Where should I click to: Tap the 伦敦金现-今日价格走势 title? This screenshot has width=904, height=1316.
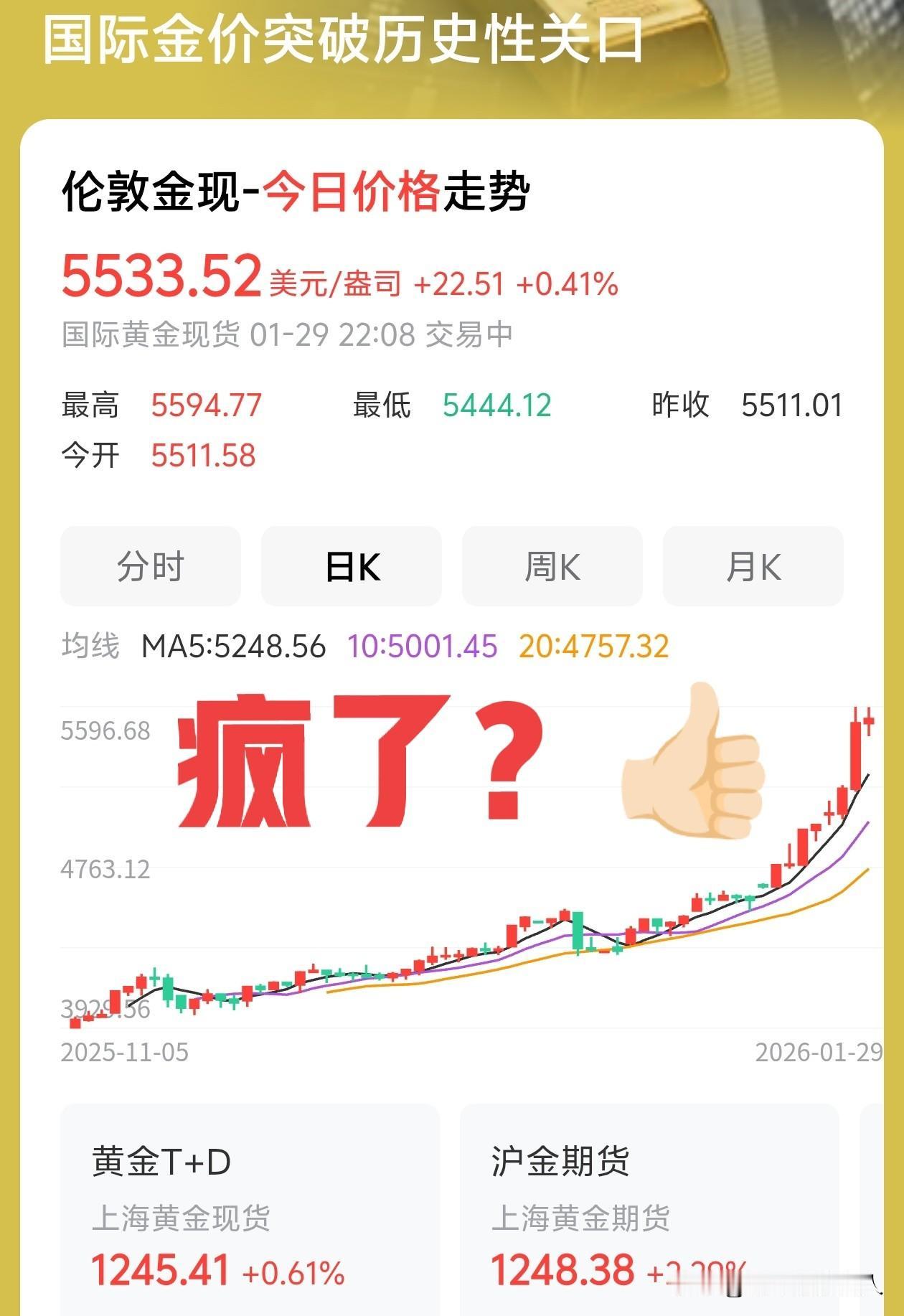(x=294, y=189)
